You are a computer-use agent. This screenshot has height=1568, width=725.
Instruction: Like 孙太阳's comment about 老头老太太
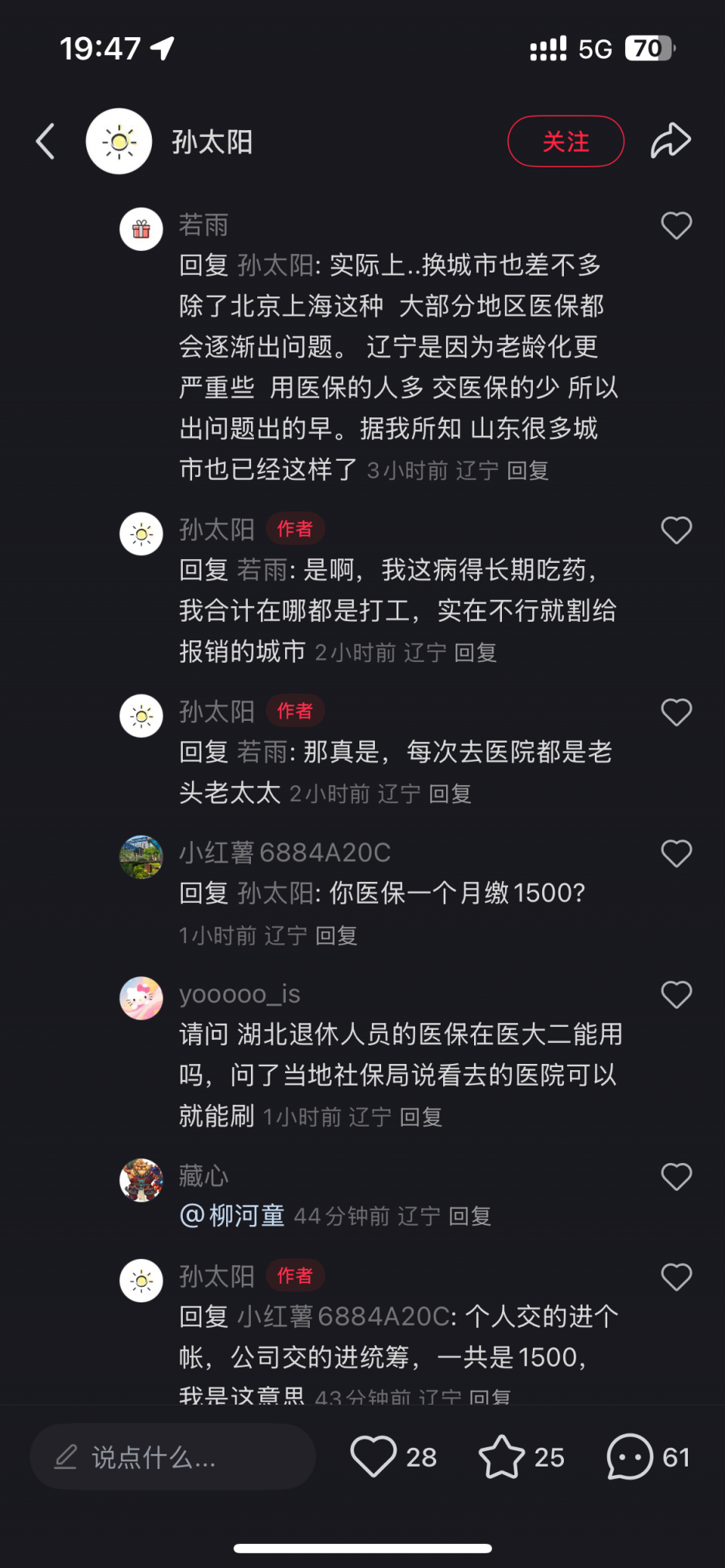(x=675, y=712)
